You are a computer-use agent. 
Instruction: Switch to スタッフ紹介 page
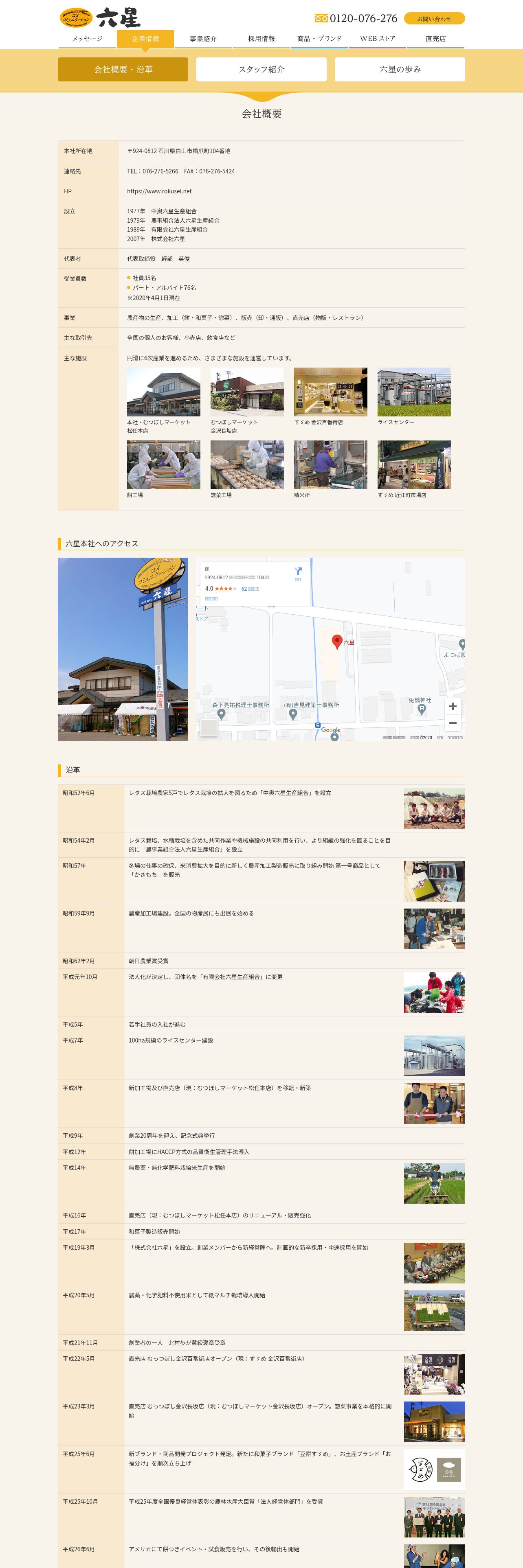tap(261, 69)
